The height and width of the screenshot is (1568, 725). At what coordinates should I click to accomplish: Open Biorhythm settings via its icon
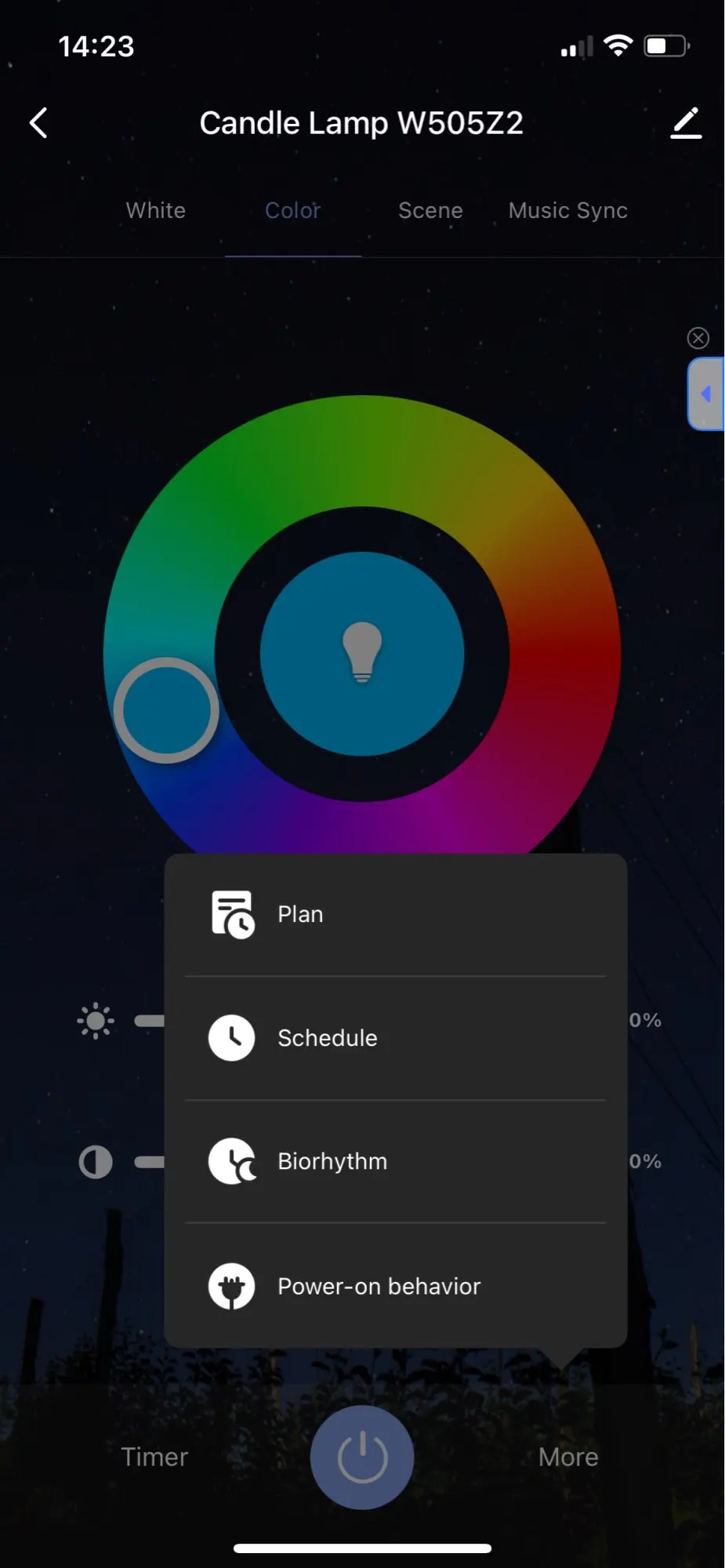tap(231, 1161)
